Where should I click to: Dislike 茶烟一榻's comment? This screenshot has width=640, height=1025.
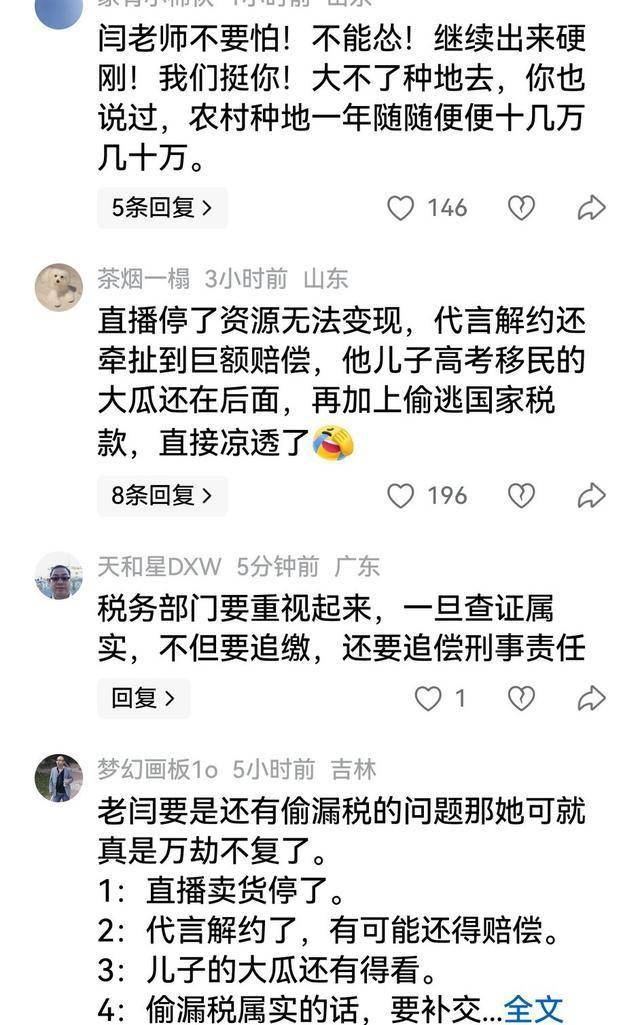click(521, 495)
